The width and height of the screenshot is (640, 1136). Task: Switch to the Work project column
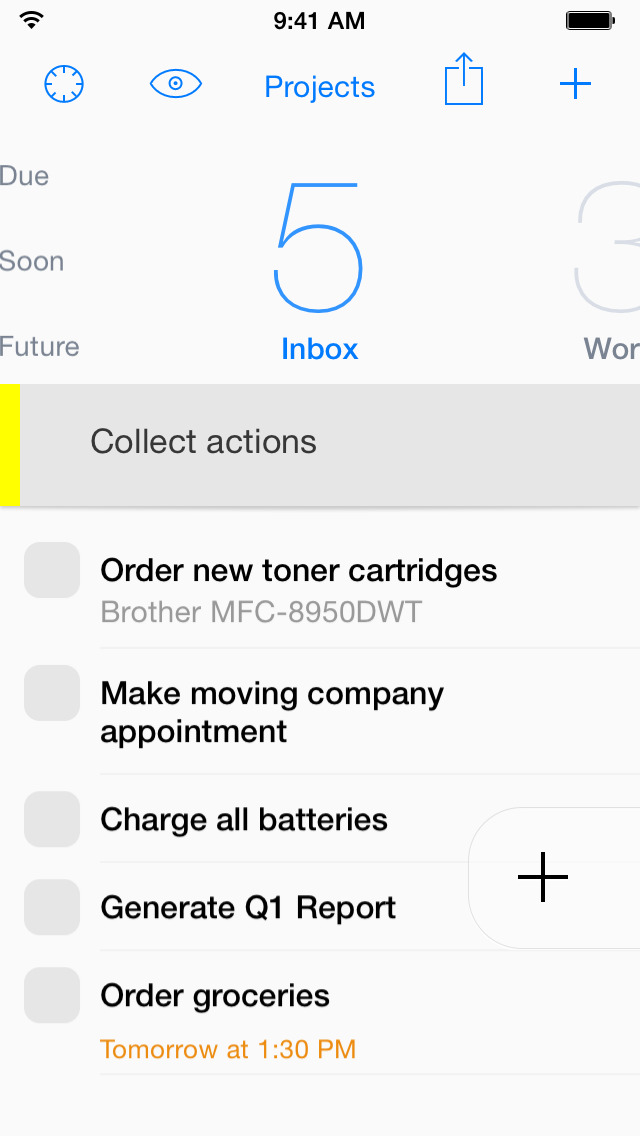pos(610,270)
